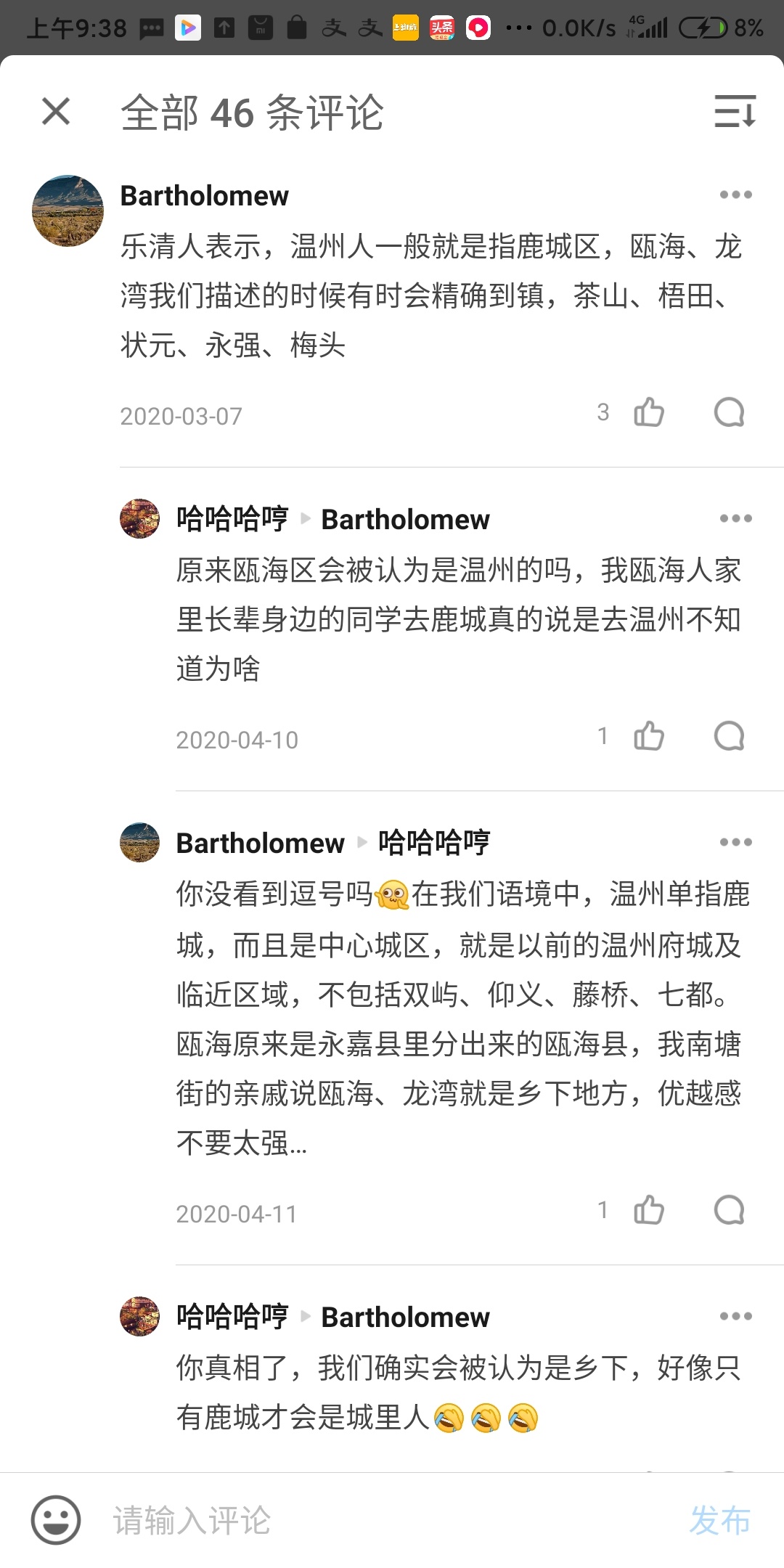Tap 发布 to post the comment
Viewport: 784px width, 1568px height.
[x=719, y=1520]
